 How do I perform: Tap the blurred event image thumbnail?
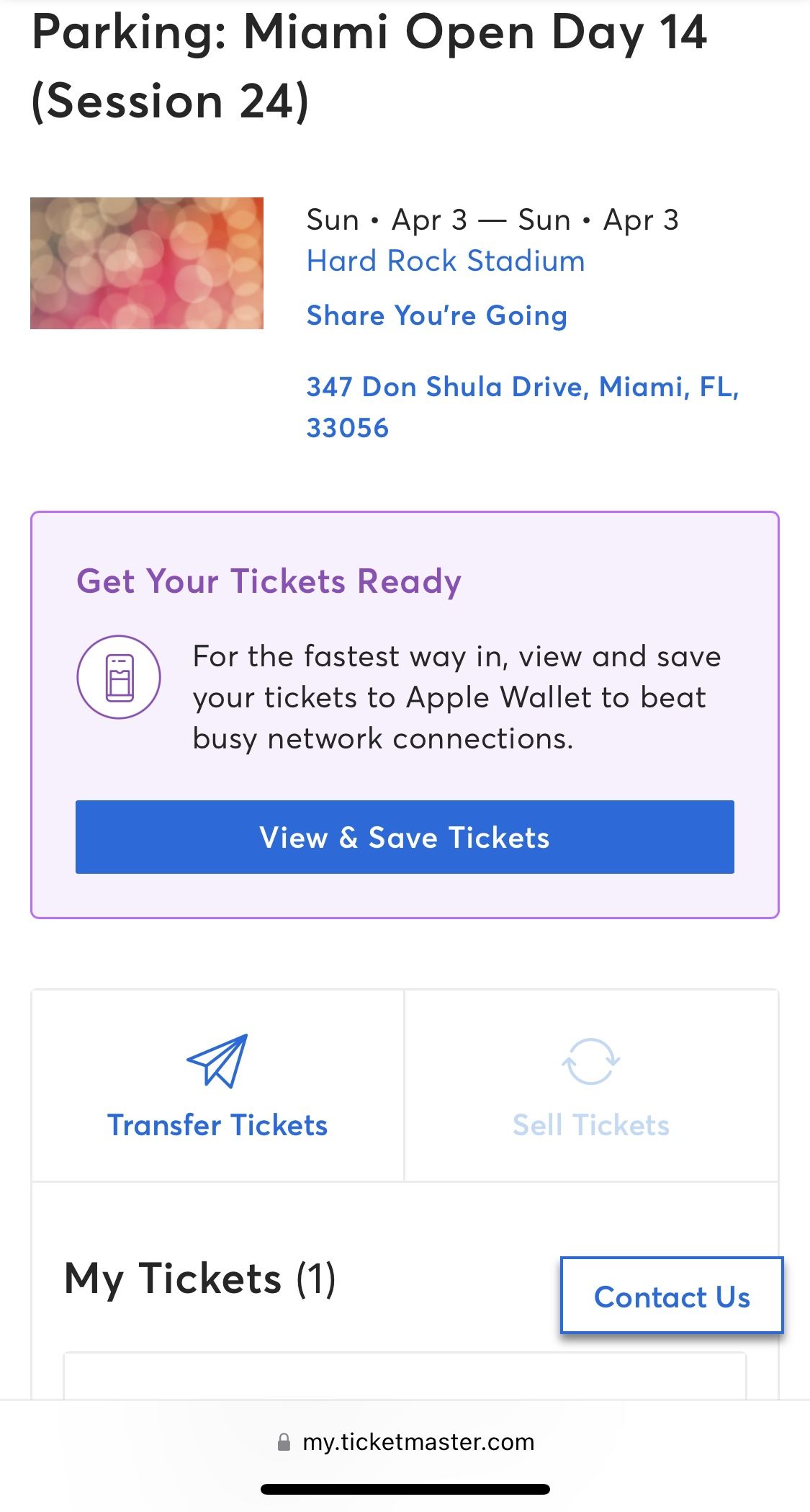[148, 264]
